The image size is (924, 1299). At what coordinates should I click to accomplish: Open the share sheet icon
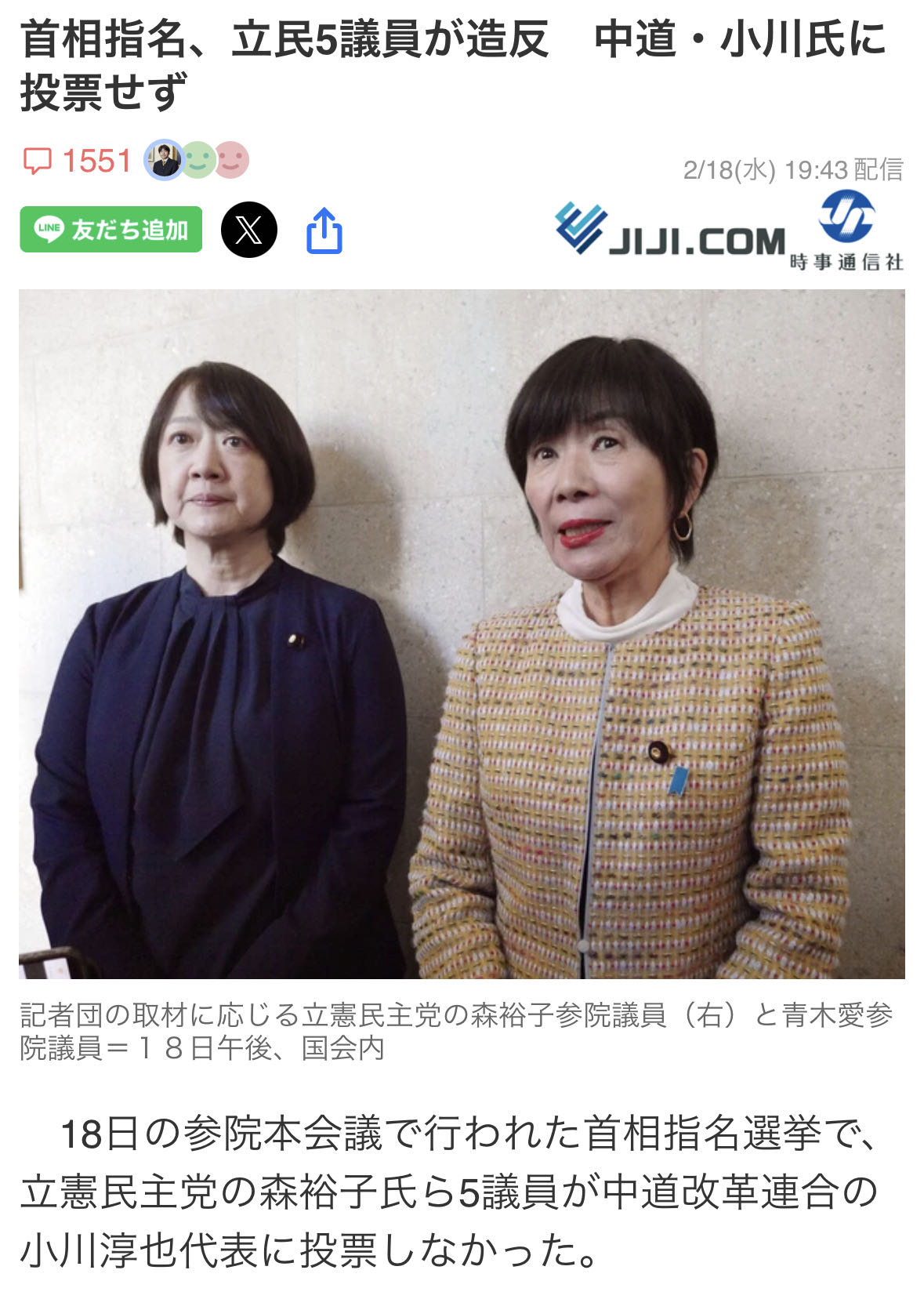[x=324, y=231]
